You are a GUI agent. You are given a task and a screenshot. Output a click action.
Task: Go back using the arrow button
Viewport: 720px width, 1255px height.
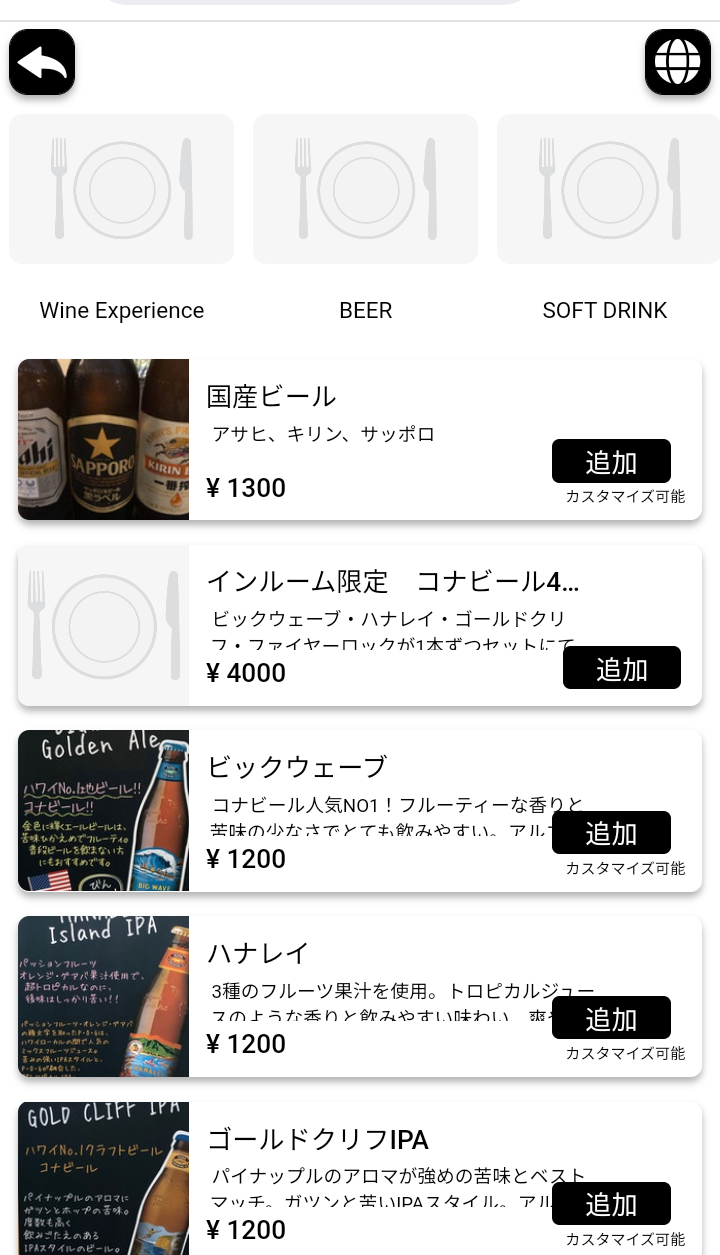[42, 62]
